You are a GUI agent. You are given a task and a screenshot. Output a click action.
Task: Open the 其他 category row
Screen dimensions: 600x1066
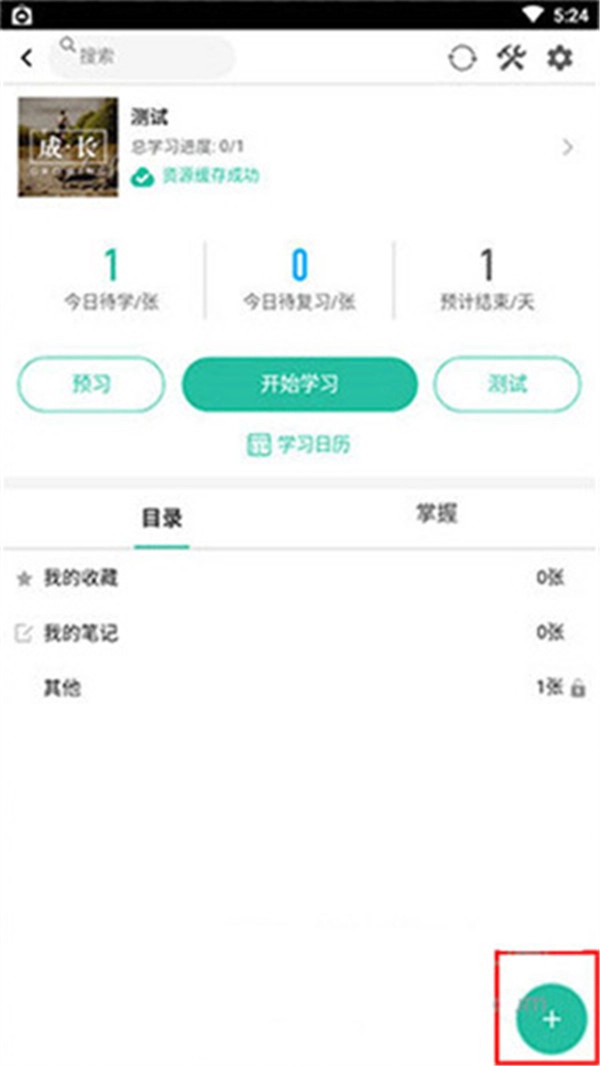pyautogui.click(x=300, y=688)
